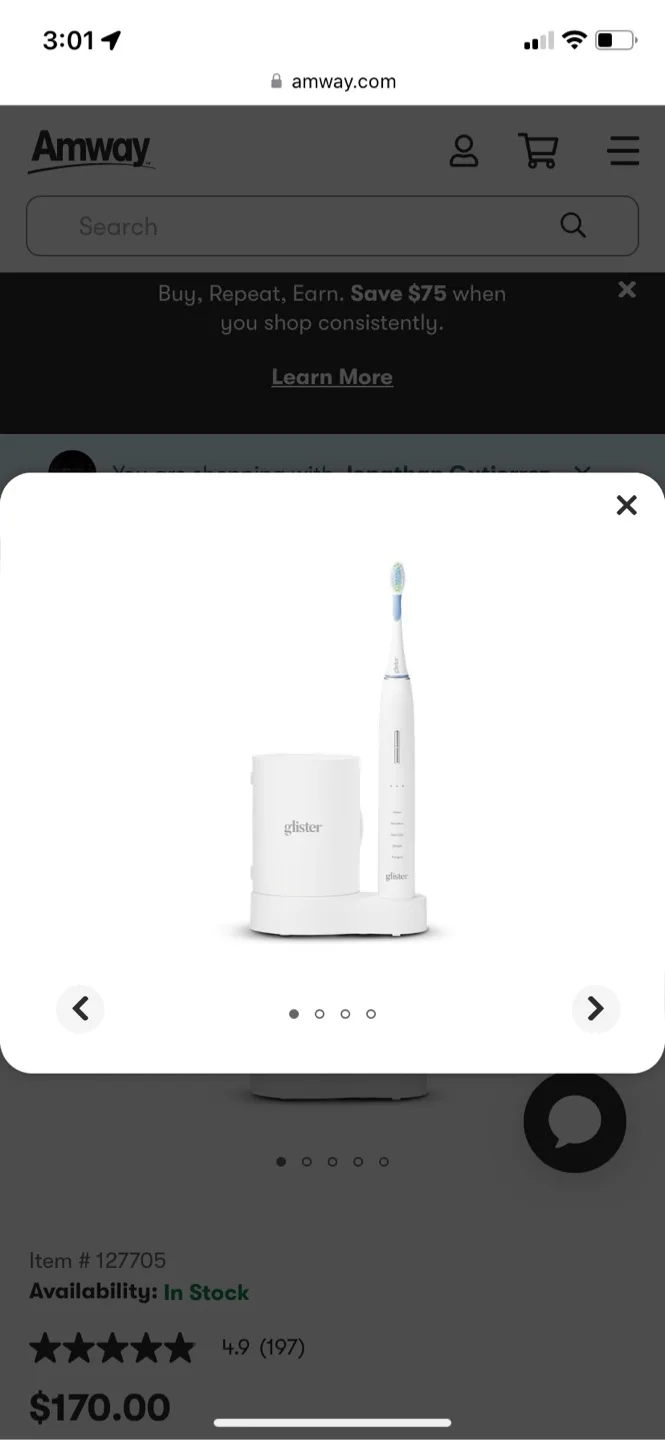Open the Learn More link
This screenshot has width=665, height=1440.
332,377
